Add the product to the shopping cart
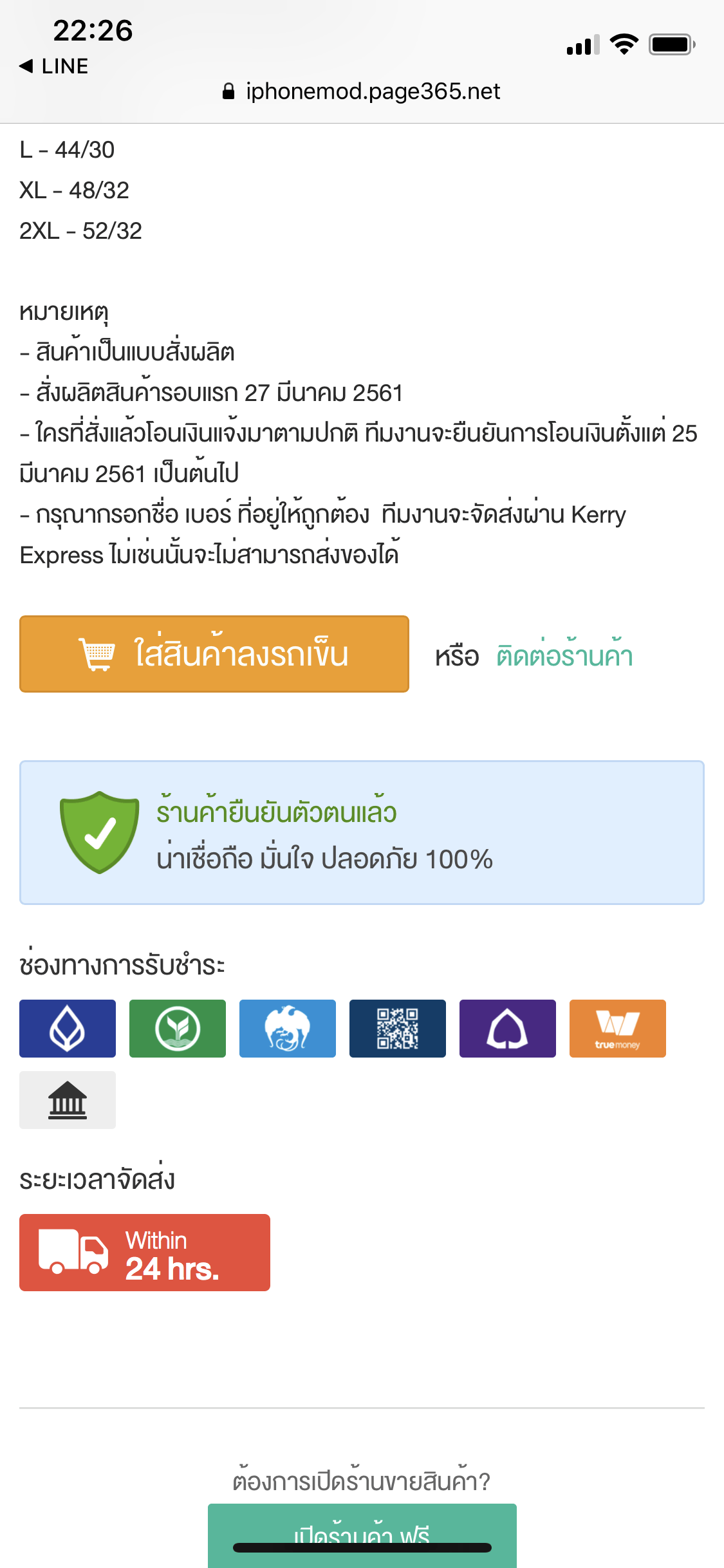Viewport: 724px width, 1568px height. 214,654
